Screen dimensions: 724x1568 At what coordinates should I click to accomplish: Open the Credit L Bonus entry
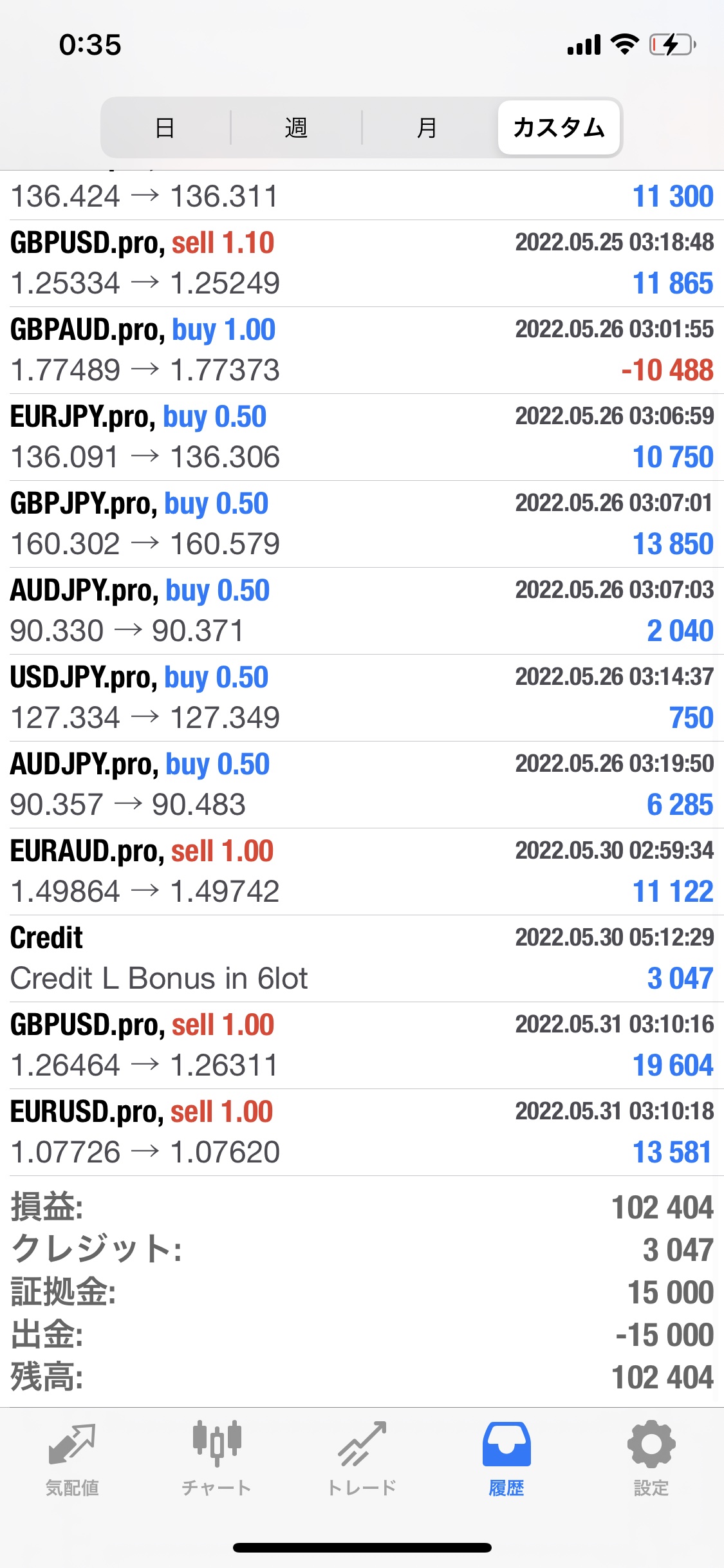click(362, 958)
